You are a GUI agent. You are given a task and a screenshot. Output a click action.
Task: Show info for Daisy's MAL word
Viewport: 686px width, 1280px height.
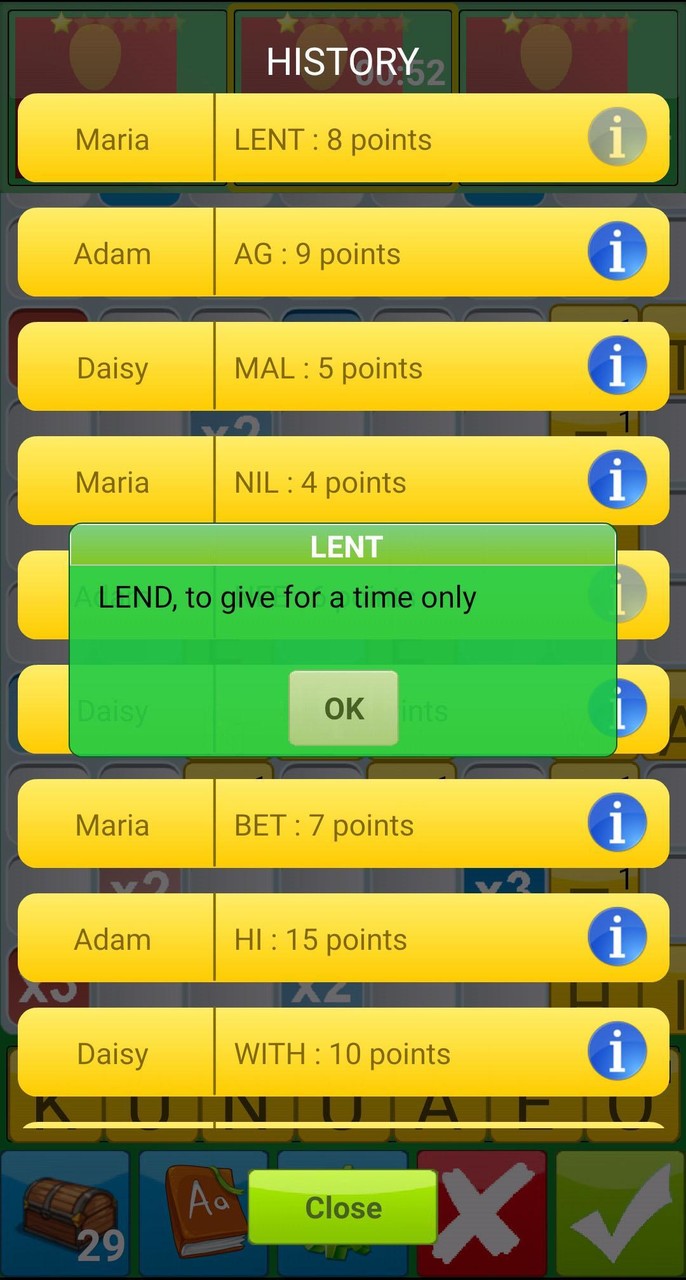click(616, 366)
